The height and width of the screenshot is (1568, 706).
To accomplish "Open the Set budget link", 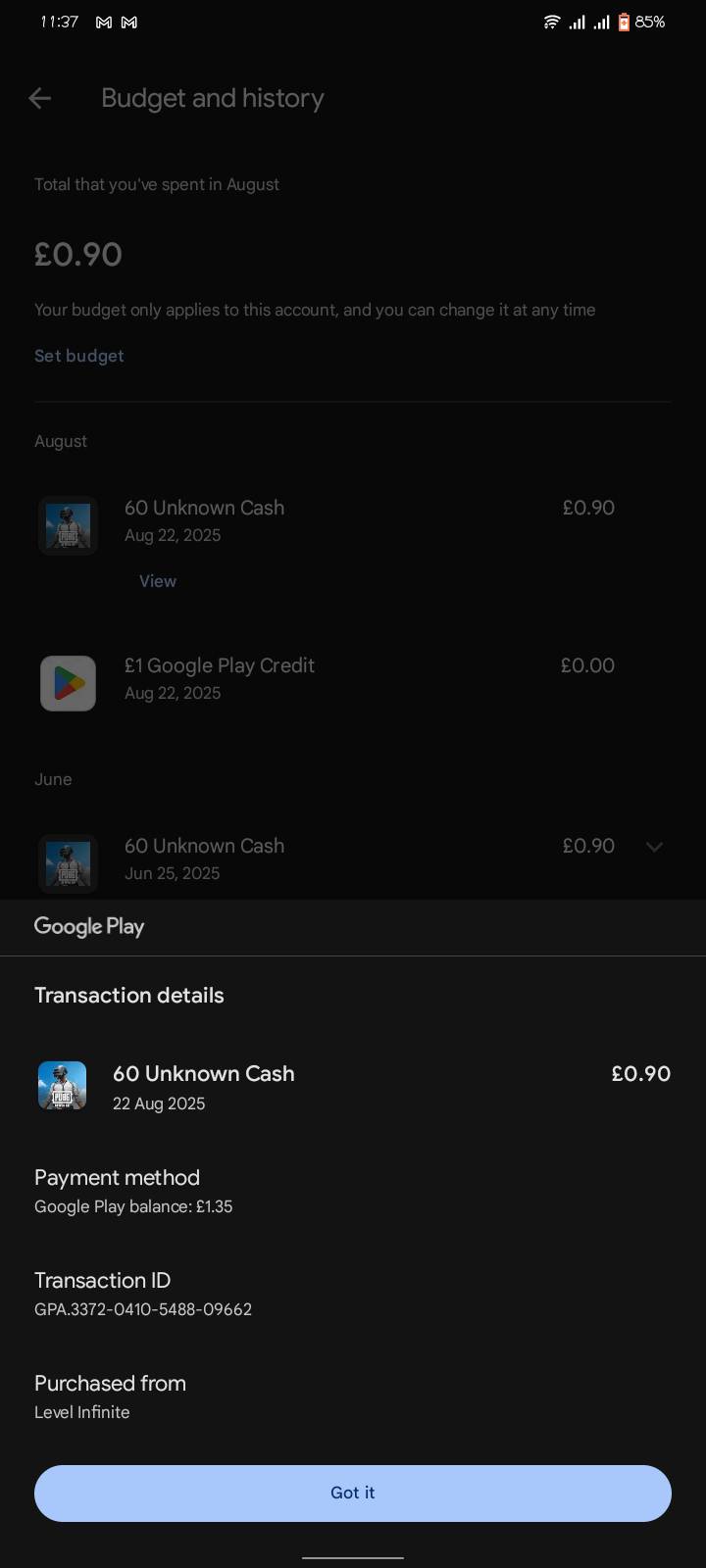I will point(79,356).
